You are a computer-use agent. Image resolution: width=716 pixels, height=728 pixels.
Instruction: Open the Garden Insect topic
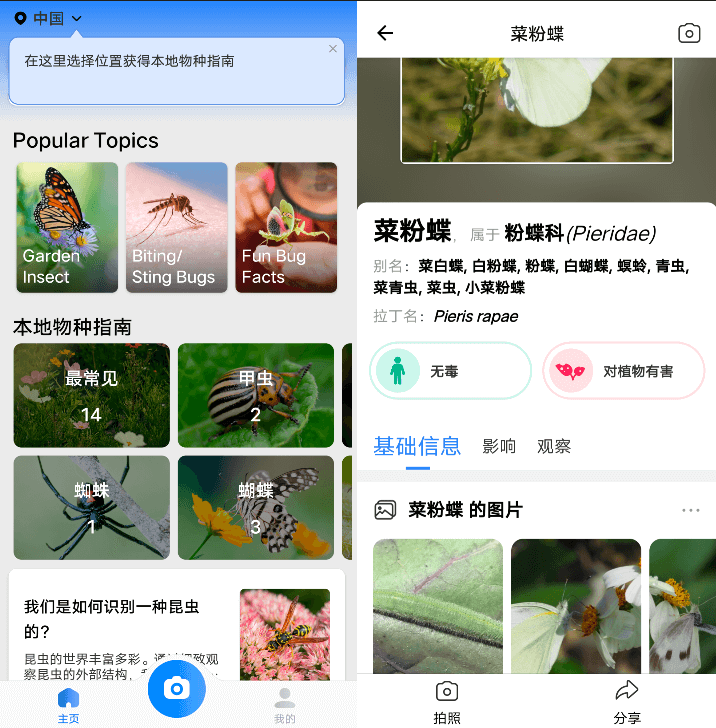click(67, 227)
